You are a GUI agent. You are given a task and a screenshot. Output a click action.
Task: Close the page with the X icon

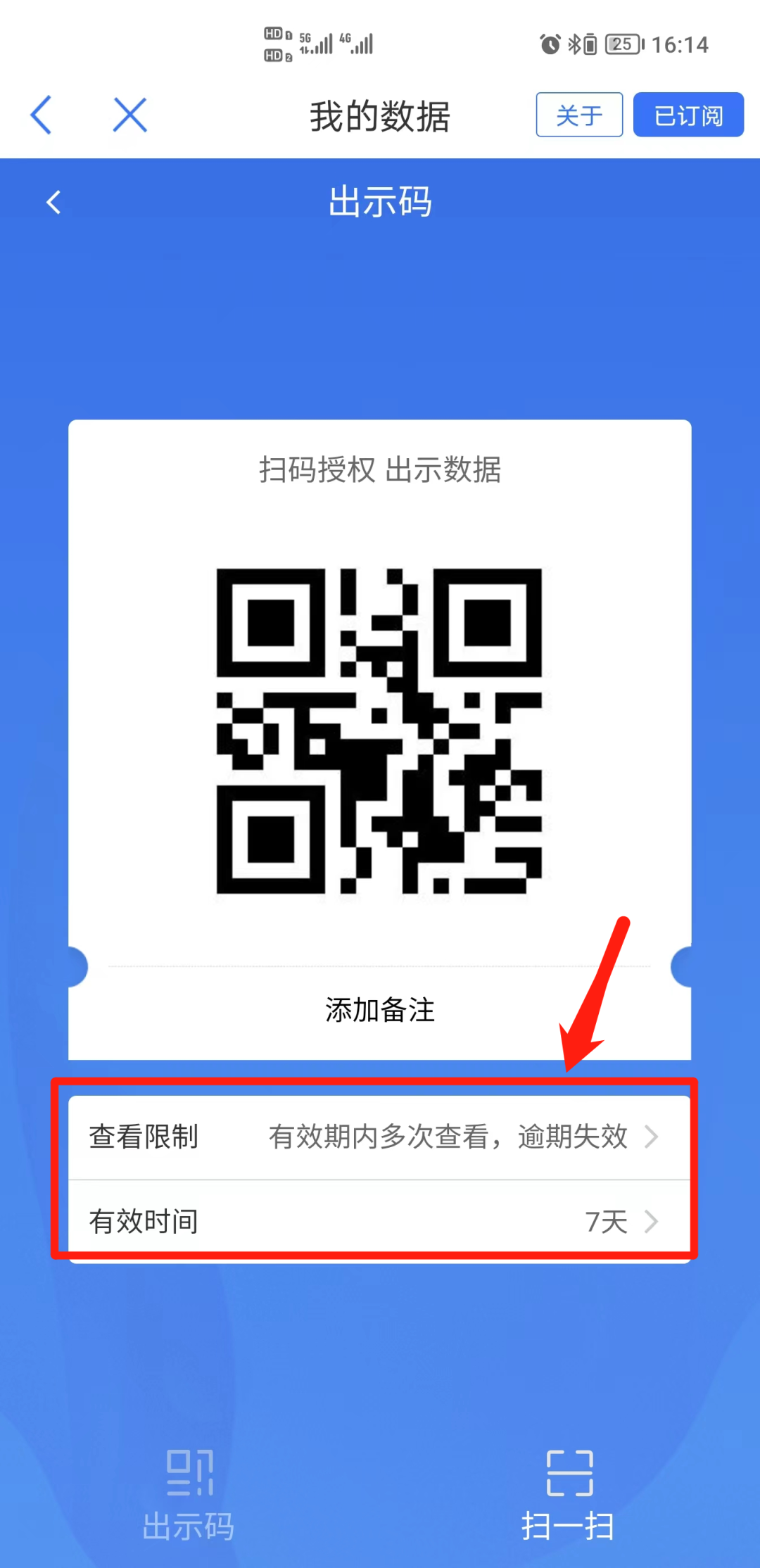pos(130,115)
